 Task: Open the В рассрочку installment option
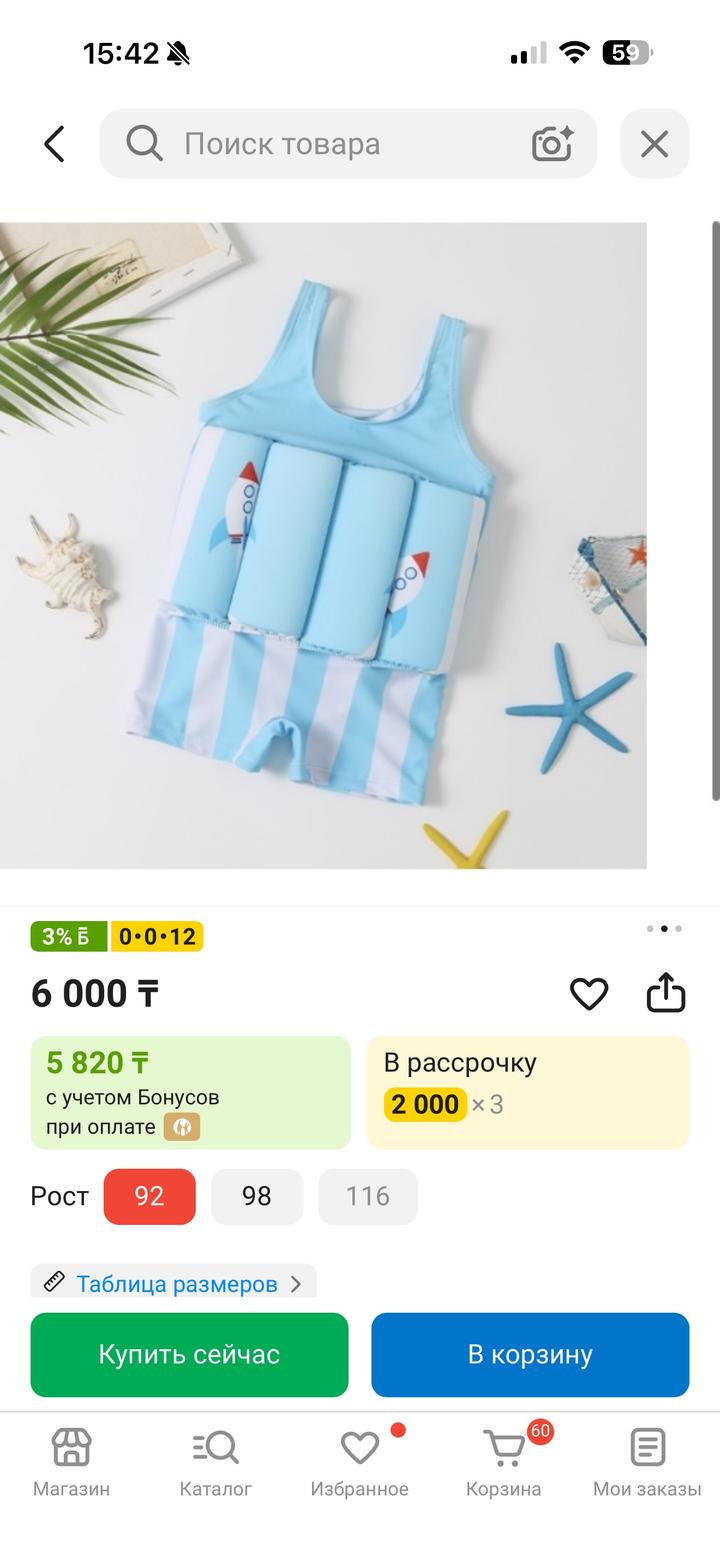[527, 1092]
